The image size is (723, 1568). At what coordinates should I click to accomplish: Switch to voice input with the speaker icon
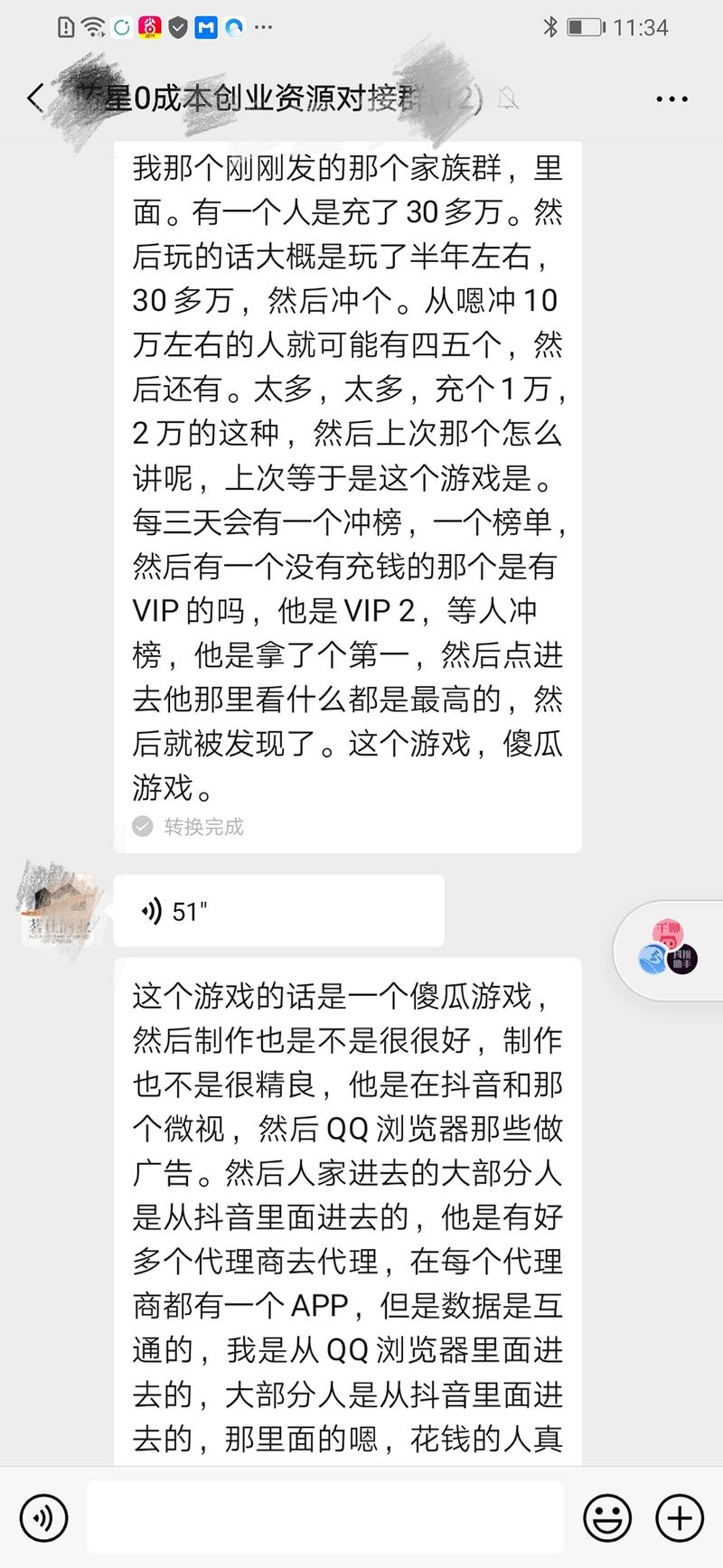click(x=43, y=1518)
